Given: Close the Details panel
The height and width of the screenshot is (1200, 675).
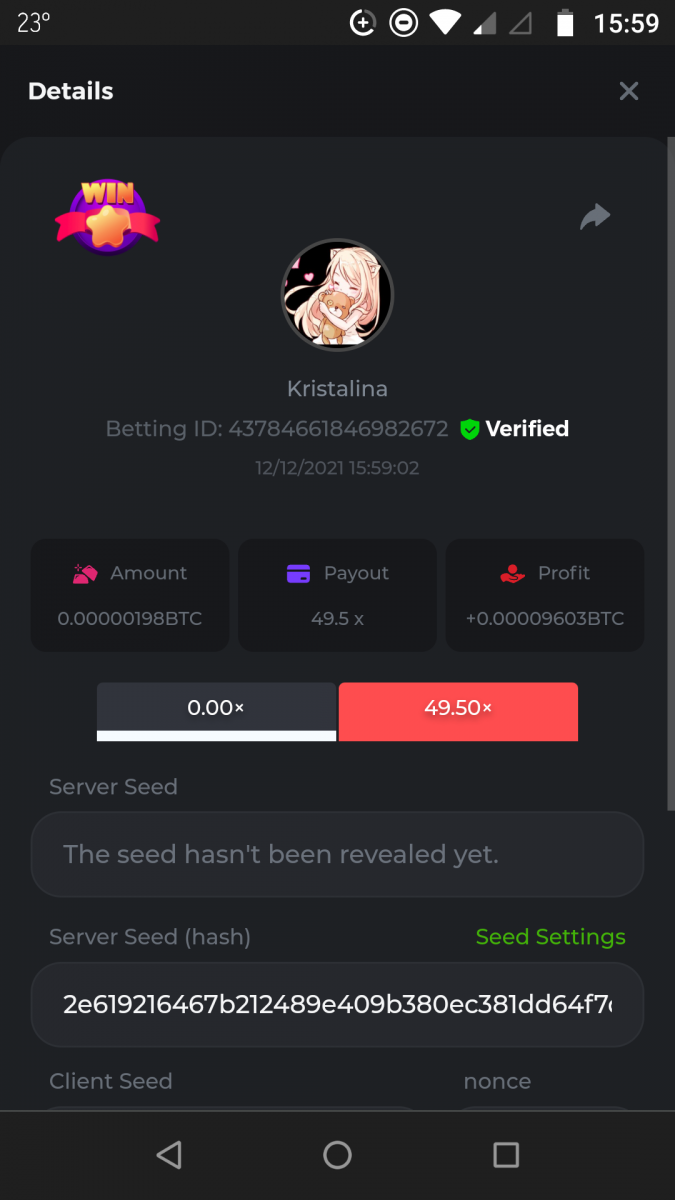Looking at the screenshot, I should pos(628,92).
